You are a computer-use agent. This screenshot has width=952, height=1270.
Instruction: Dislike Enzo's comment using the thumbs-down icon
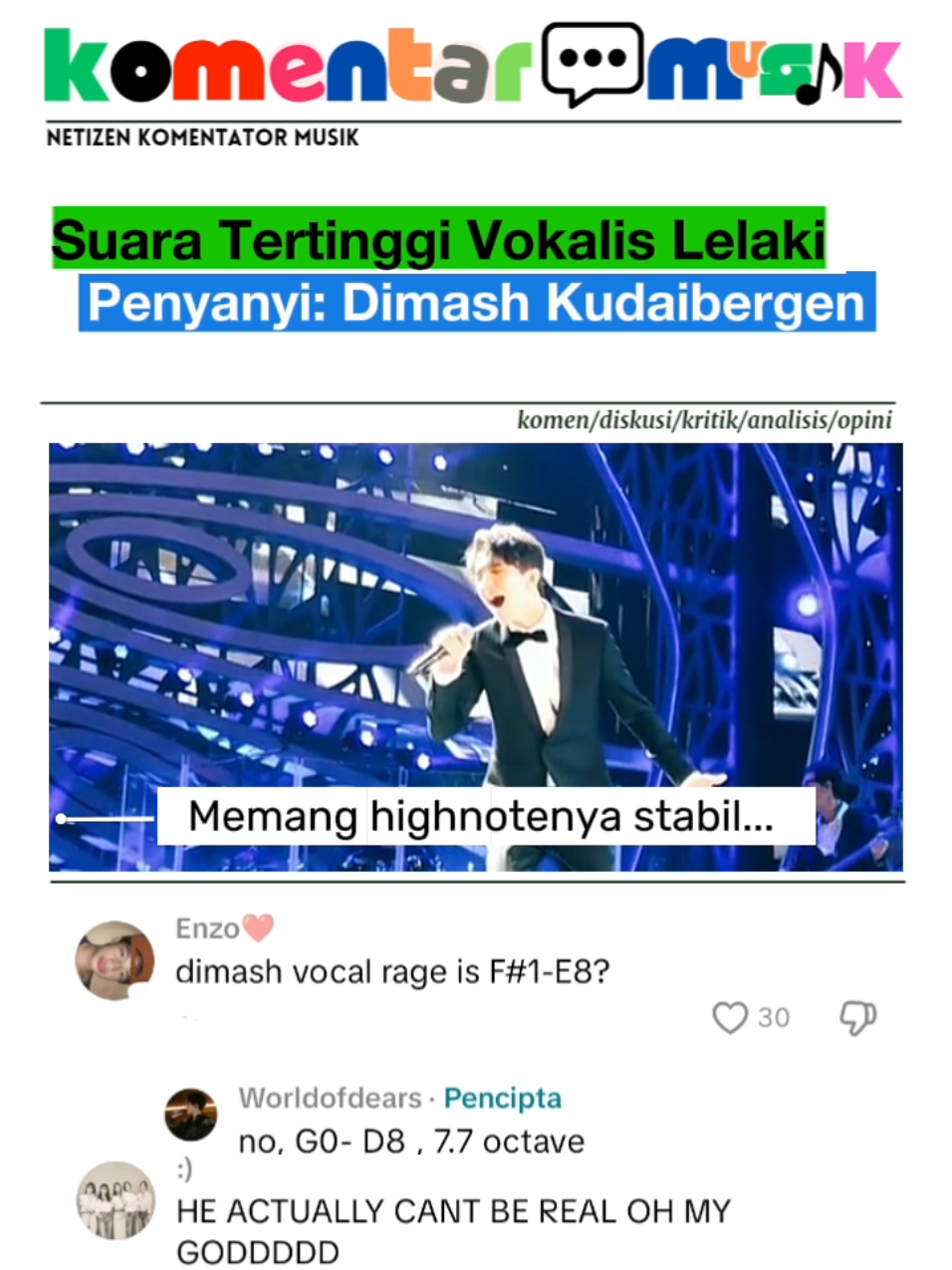click(x=857, y=1017)
